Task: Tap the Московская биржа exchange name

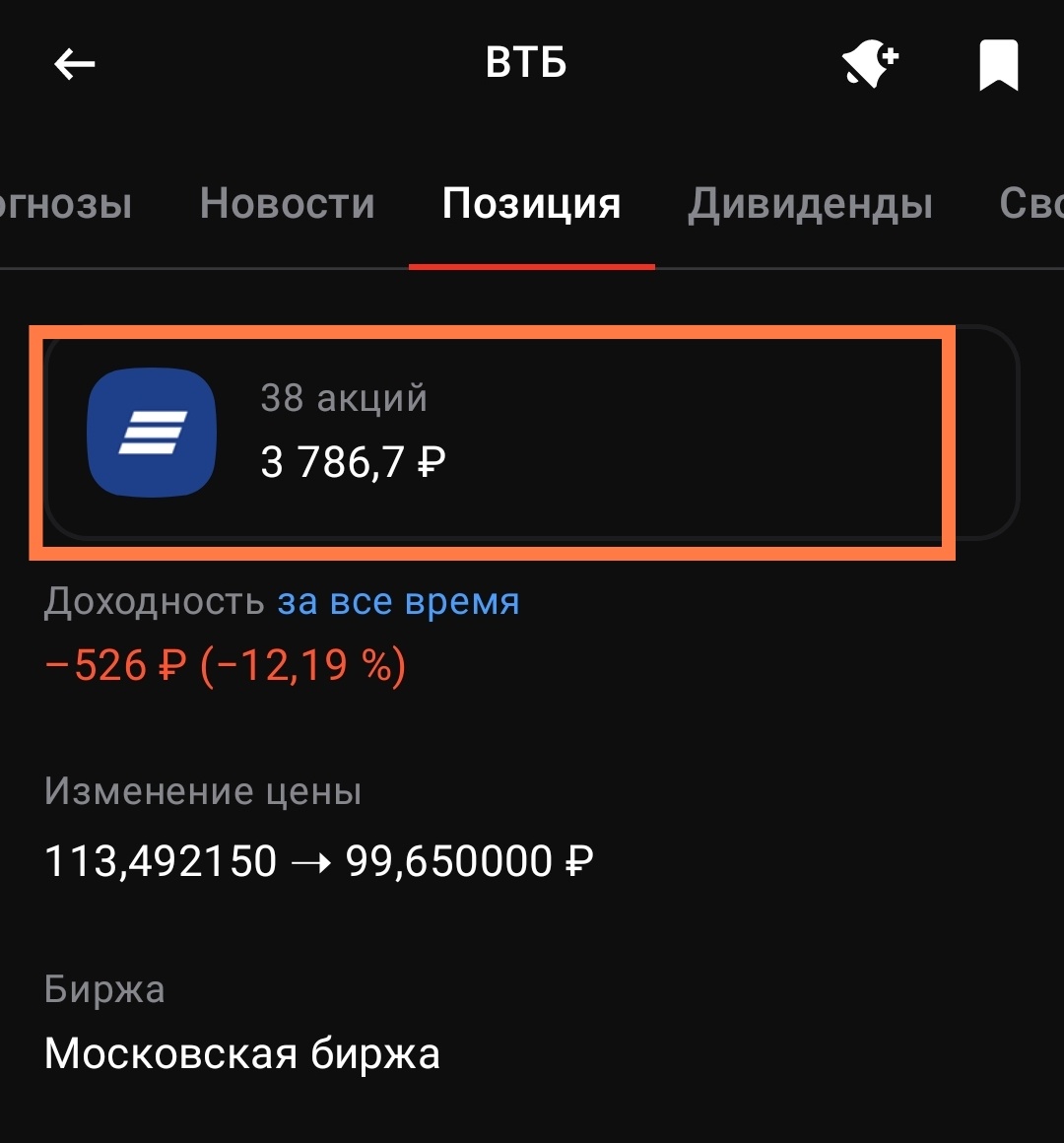Action: tap(243, 1053)
